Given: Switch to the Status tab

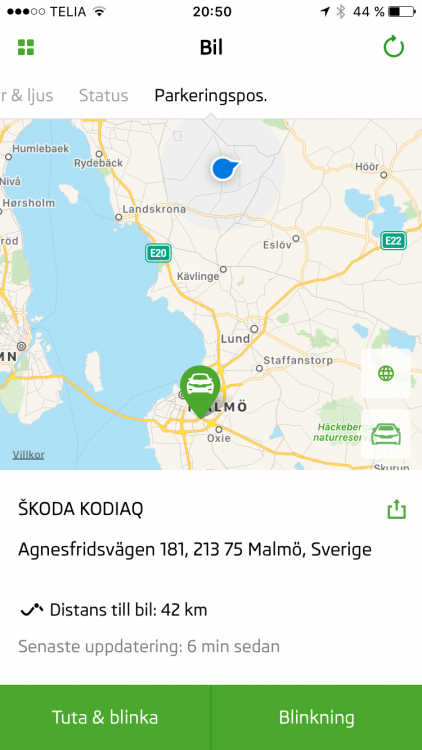Looking at the screenshot, I should pyautogui.click(x=103, y=96).
